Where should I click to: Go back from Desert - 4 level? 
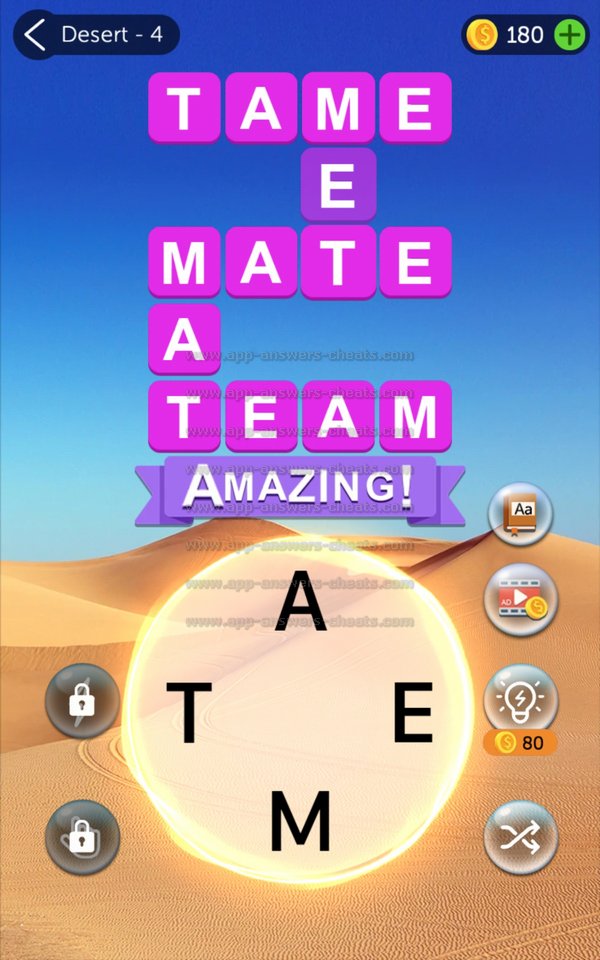point(36,35)
